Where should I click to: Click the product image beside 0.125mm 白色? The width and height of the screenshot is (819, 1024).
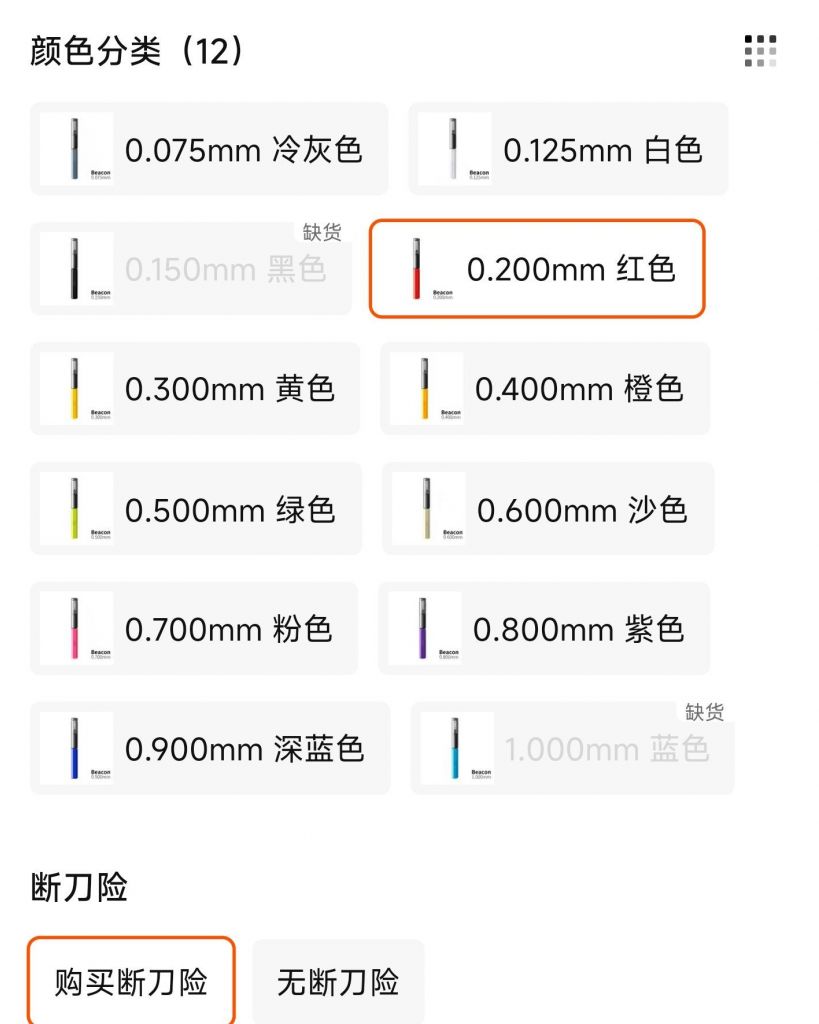pyautogui.click(x=454, y=150)
